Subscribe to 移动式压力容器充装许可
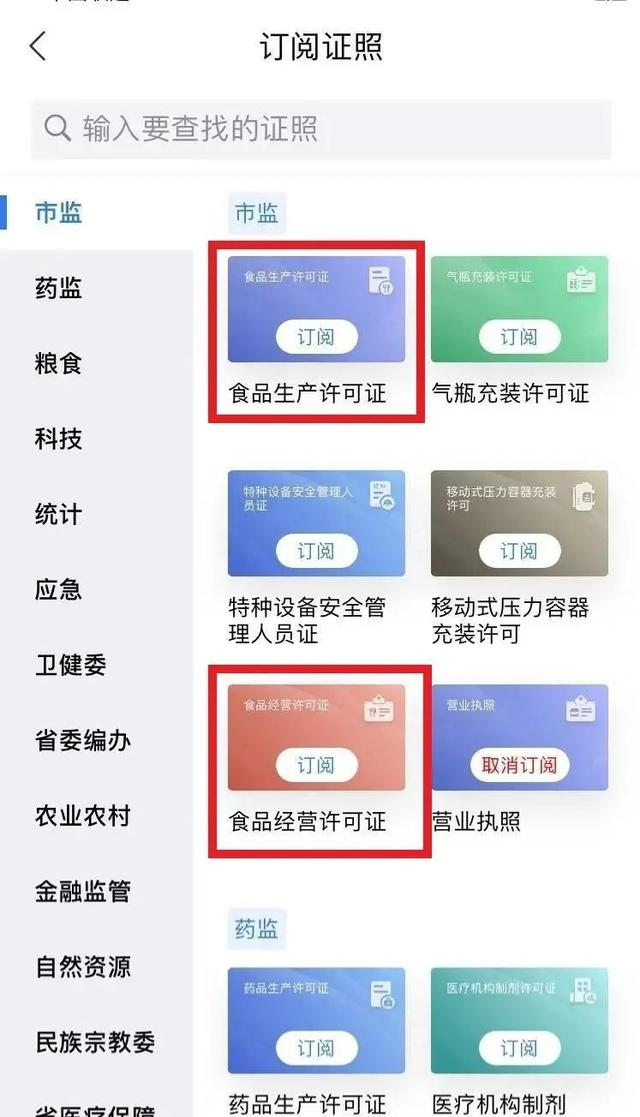 (518, 551)
